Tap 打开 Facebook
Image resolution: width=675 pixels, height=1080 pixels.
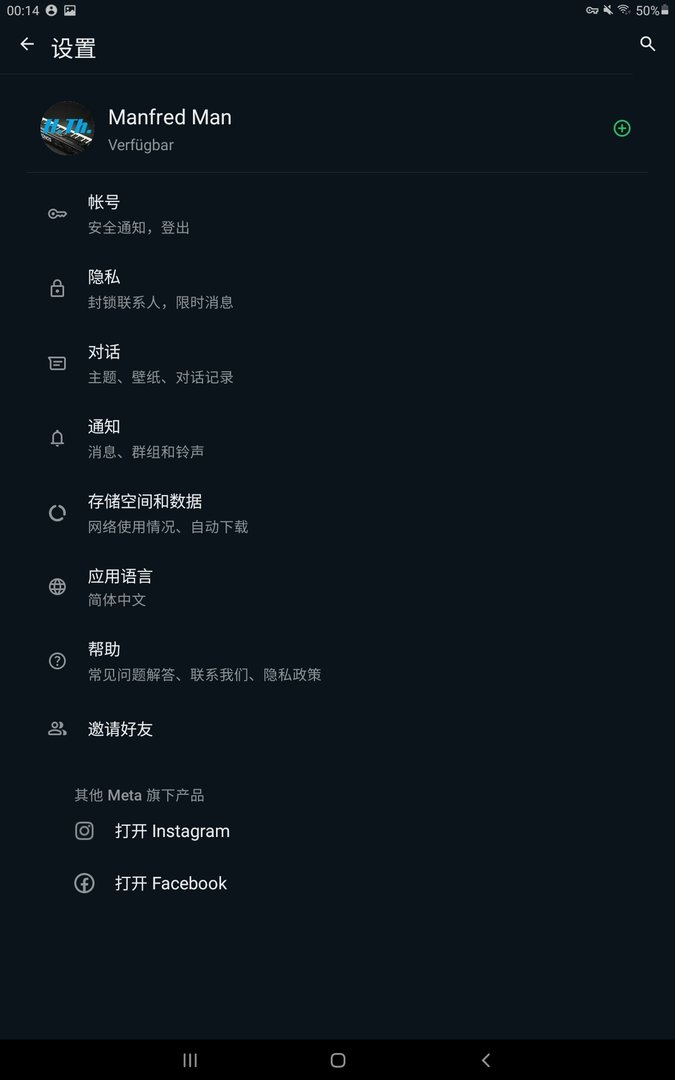(x=170, y=883)
